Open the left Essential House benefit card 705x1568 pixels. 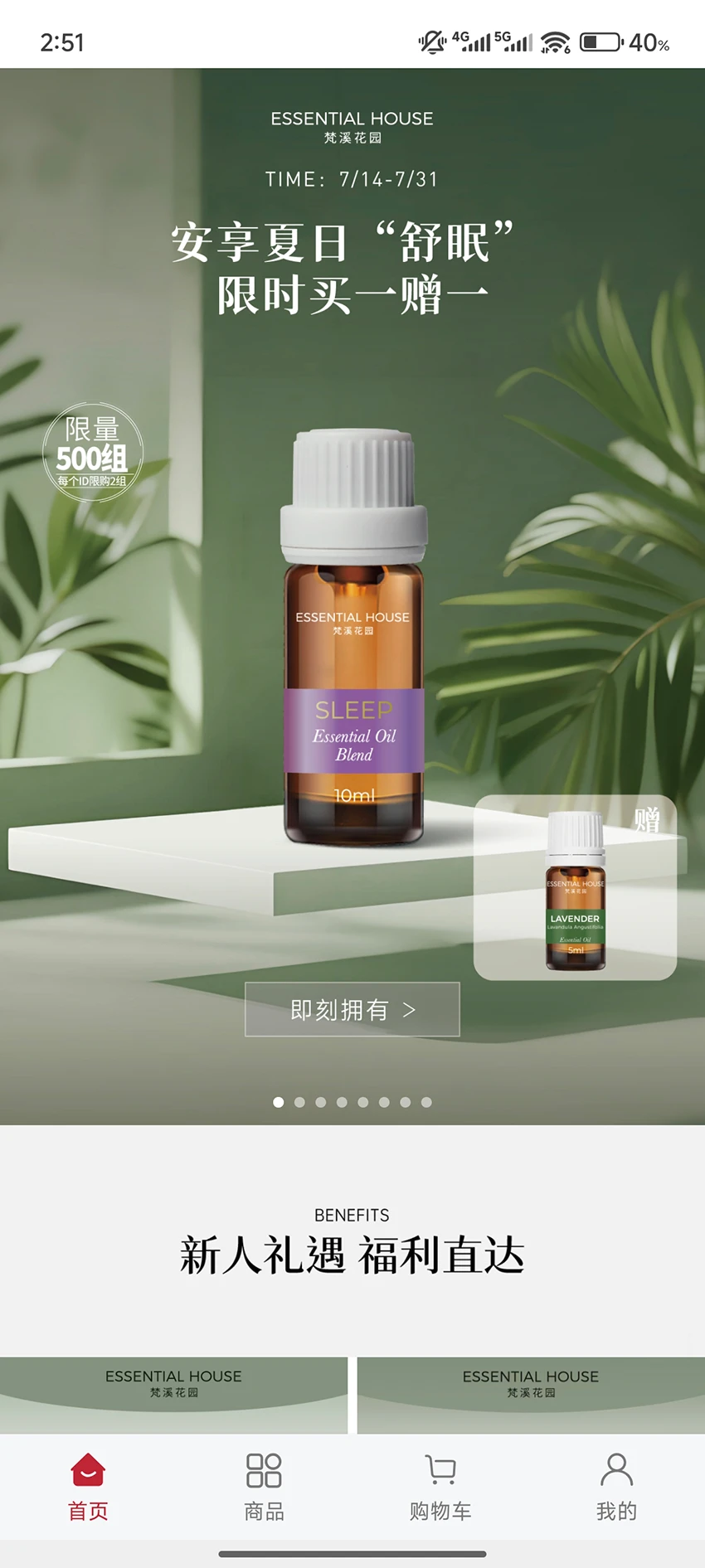click(173, 1394)
